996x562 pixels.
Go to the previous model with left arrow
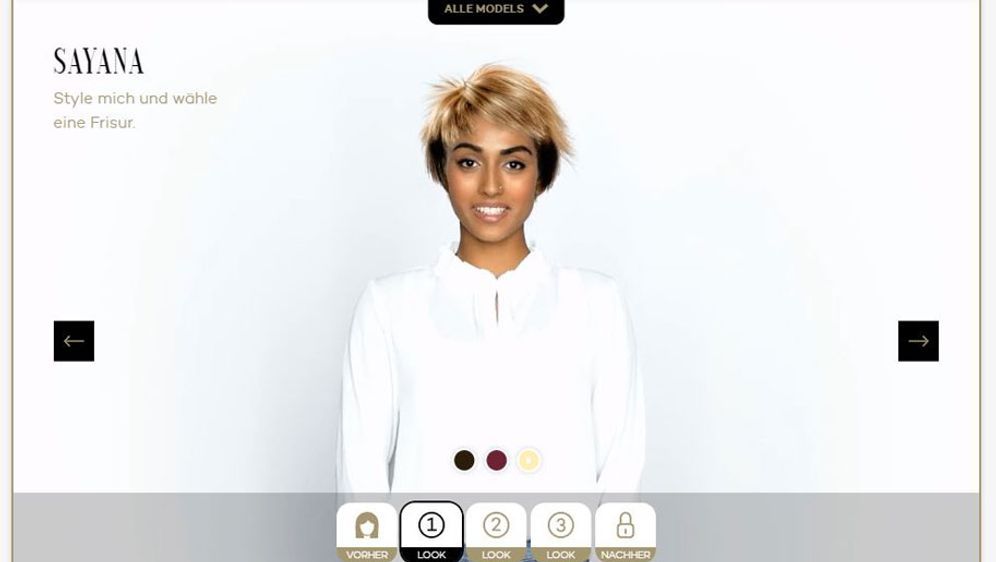74,341
